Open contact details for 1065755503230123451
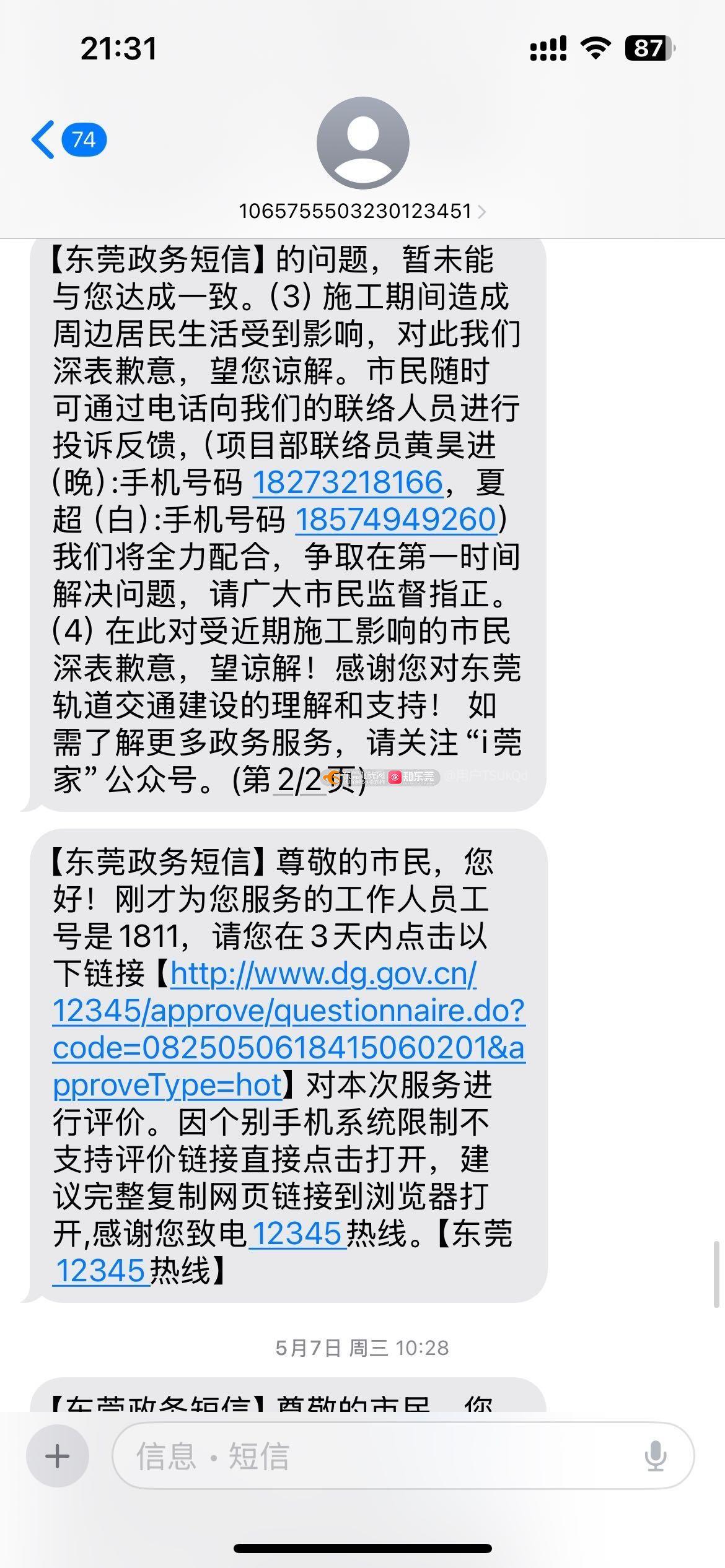Image resolution: width=725 pixels, height=1568 pixels. click(362, 211)
